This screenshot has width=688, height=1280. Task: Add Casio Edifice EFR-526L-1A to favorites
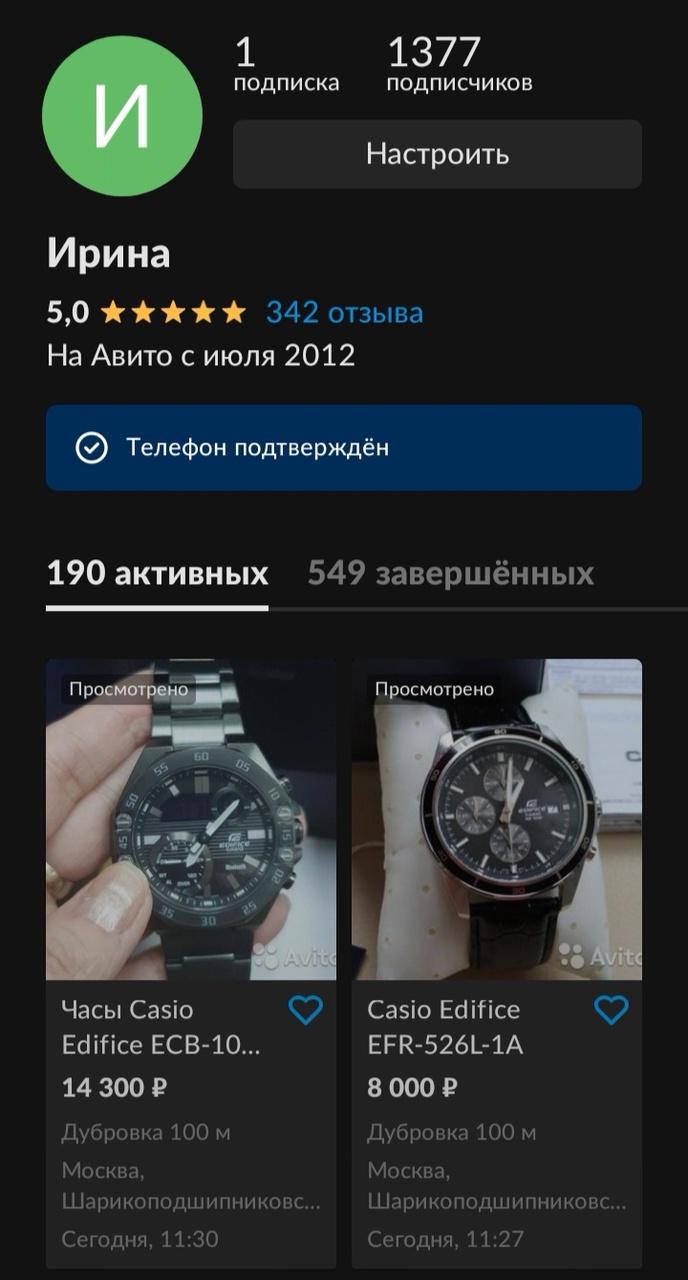coord(611,1011)
